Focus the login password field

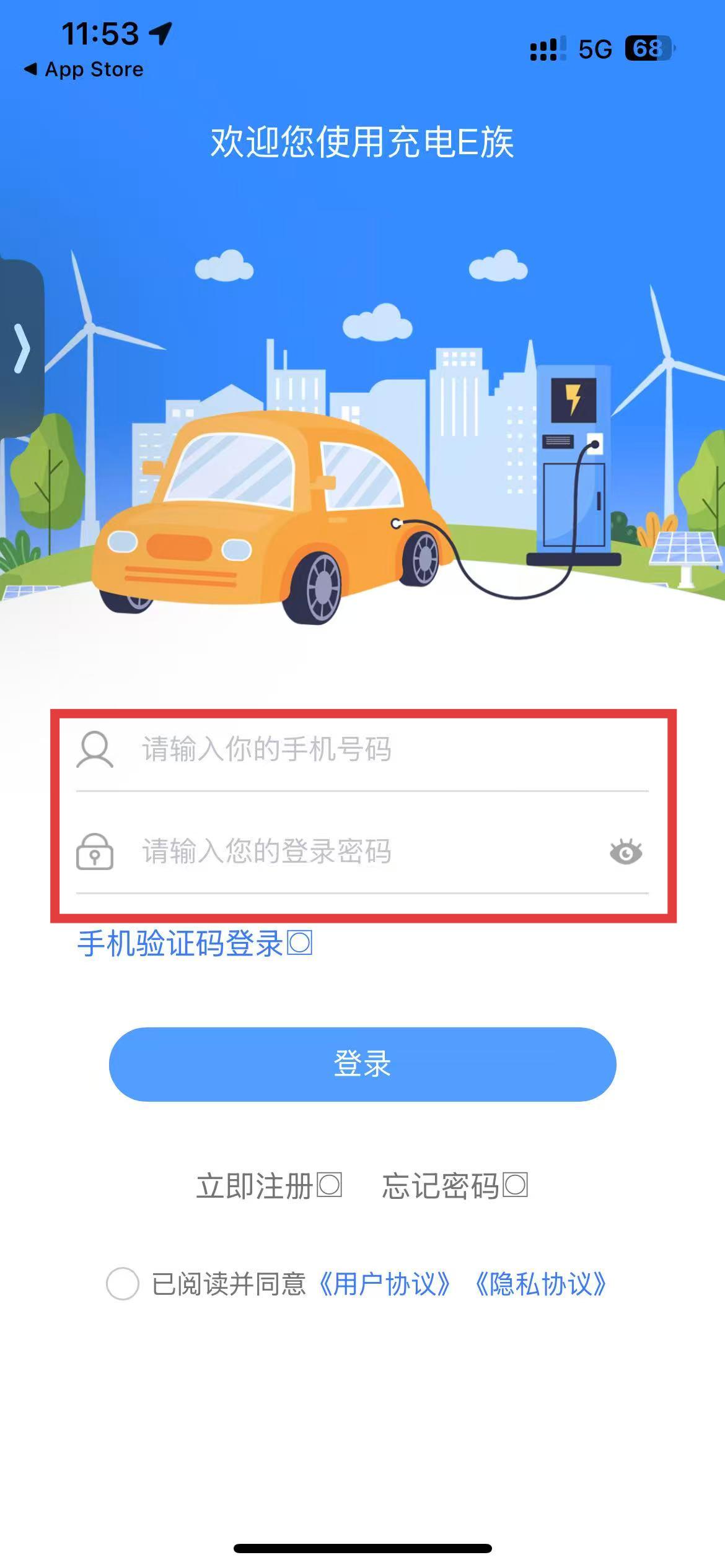pyautogui.click(x=359, y=852)
